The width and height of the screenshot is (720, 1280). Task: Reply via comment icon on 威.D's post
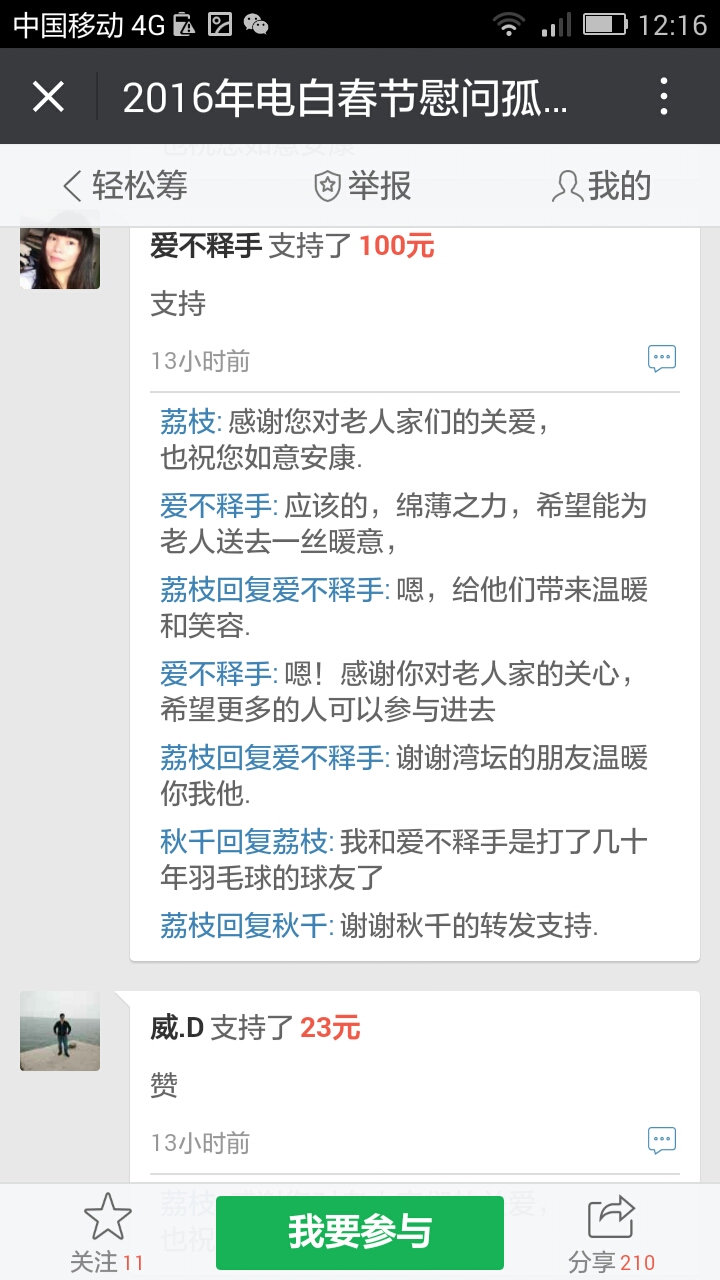661,1140
